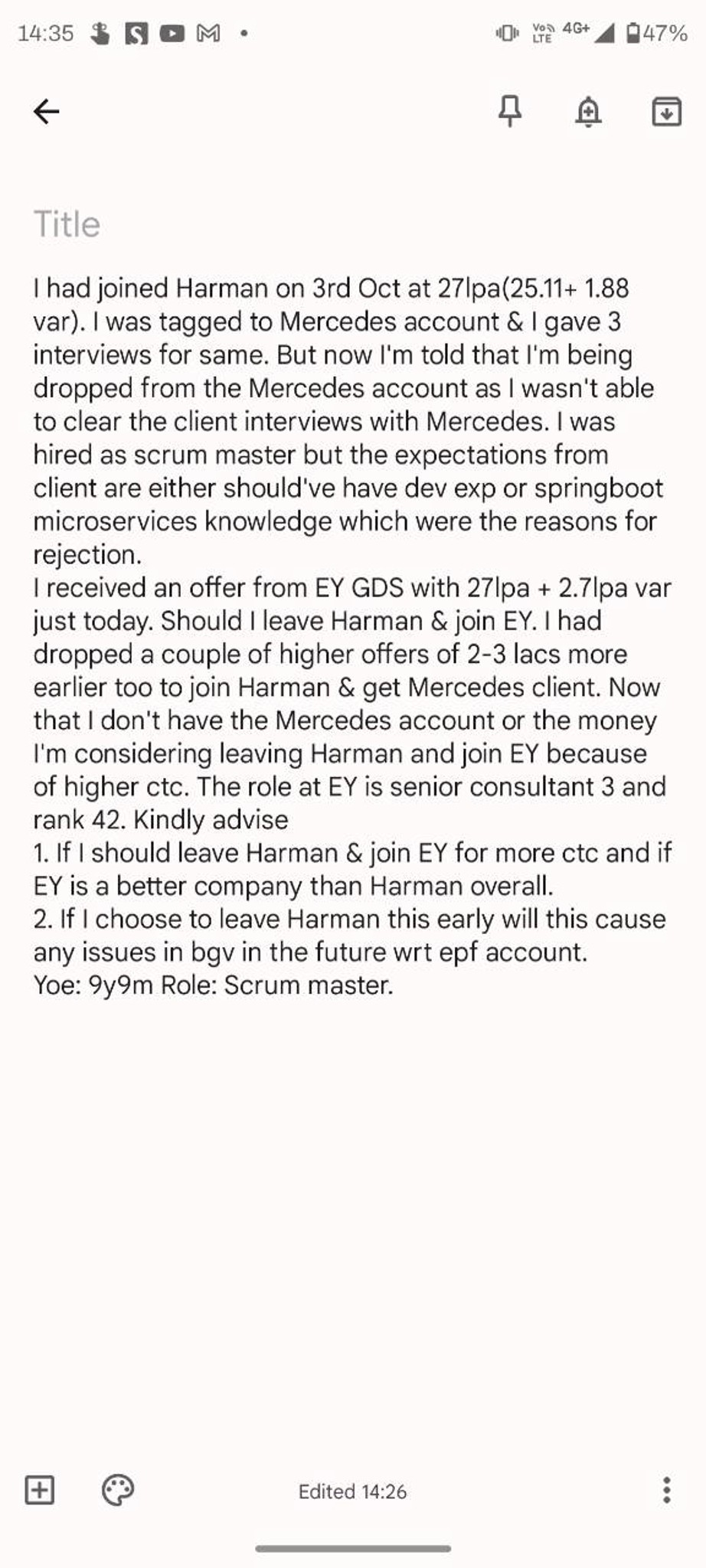Tap the Title field
The image size is (706, 1568).
67,224
